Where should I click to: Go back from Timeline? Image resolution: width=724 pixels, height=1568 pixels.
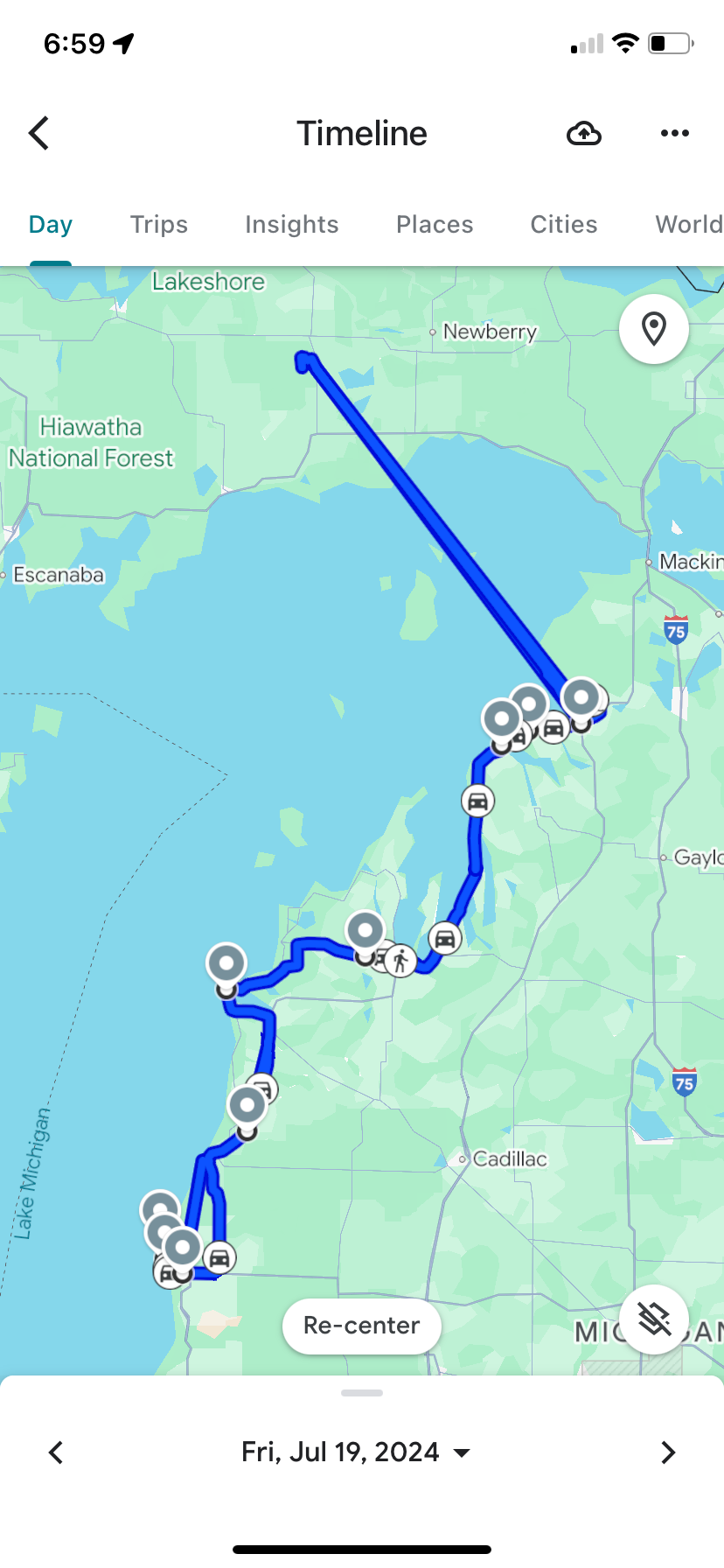pos(39,134)
